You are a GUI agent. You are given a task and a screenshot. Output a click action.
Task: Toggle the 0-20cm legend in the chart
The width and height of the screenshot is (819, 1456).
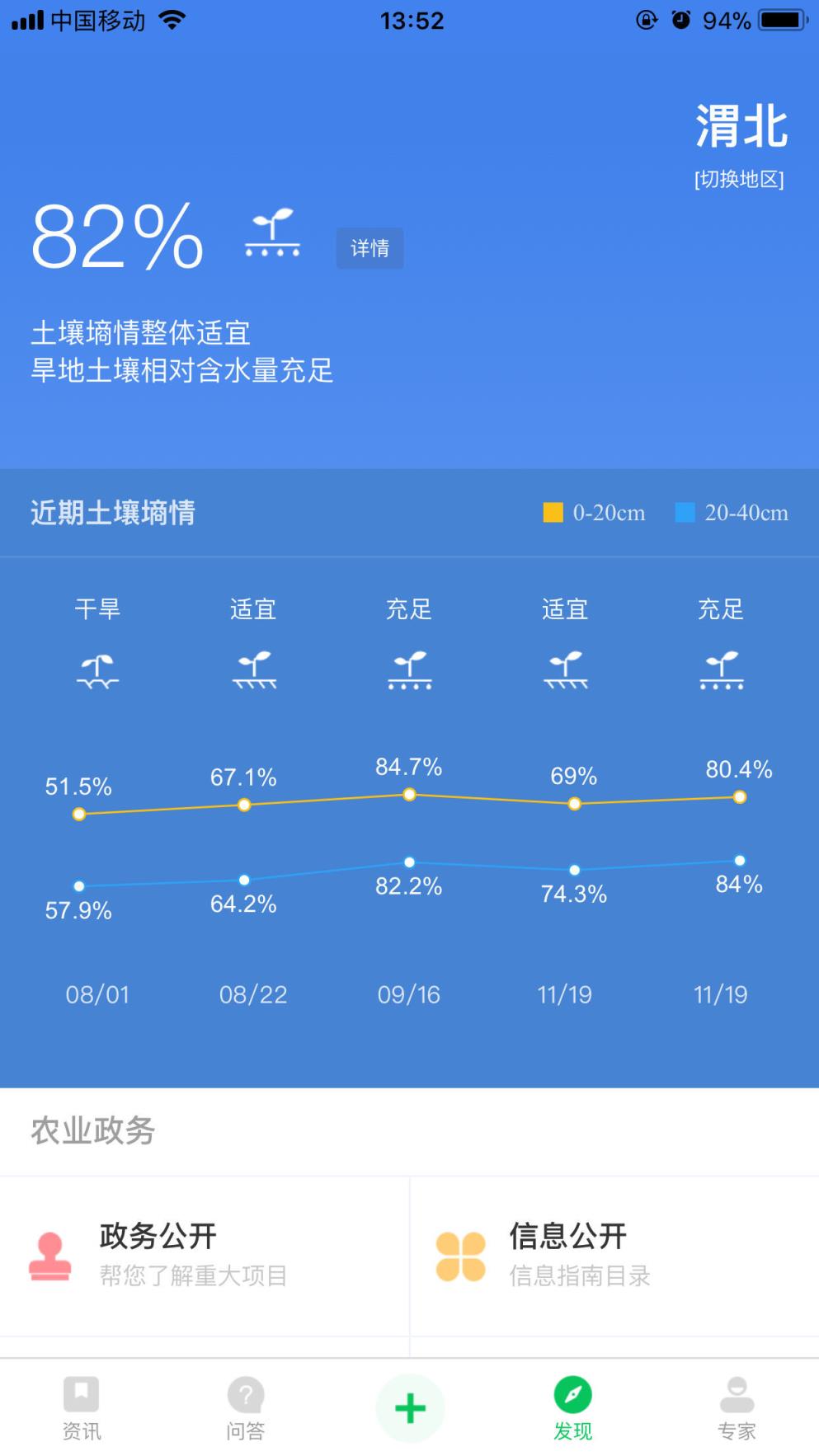(595, 512)
